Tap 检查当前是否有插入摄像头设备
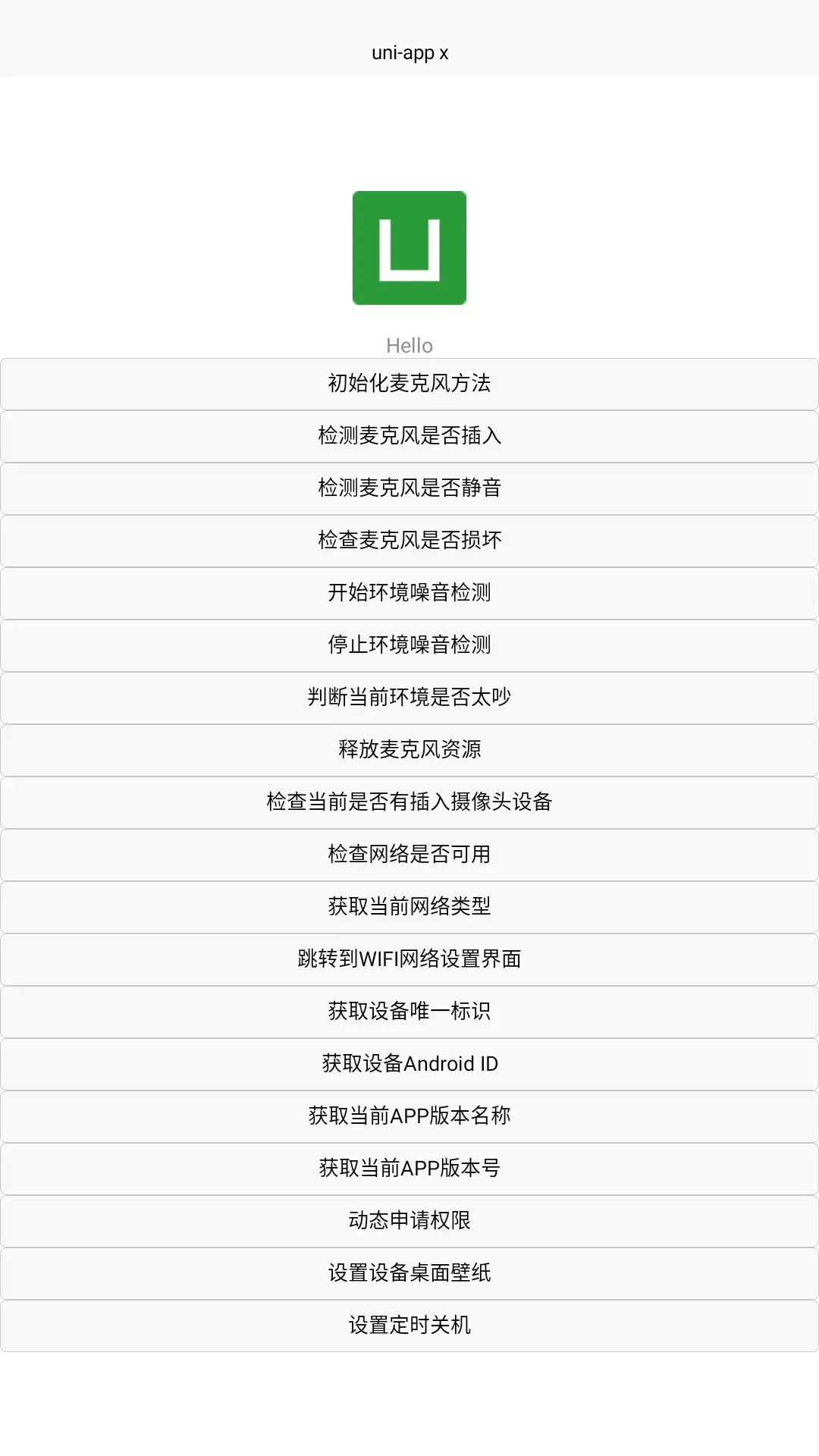 point(409,802)
